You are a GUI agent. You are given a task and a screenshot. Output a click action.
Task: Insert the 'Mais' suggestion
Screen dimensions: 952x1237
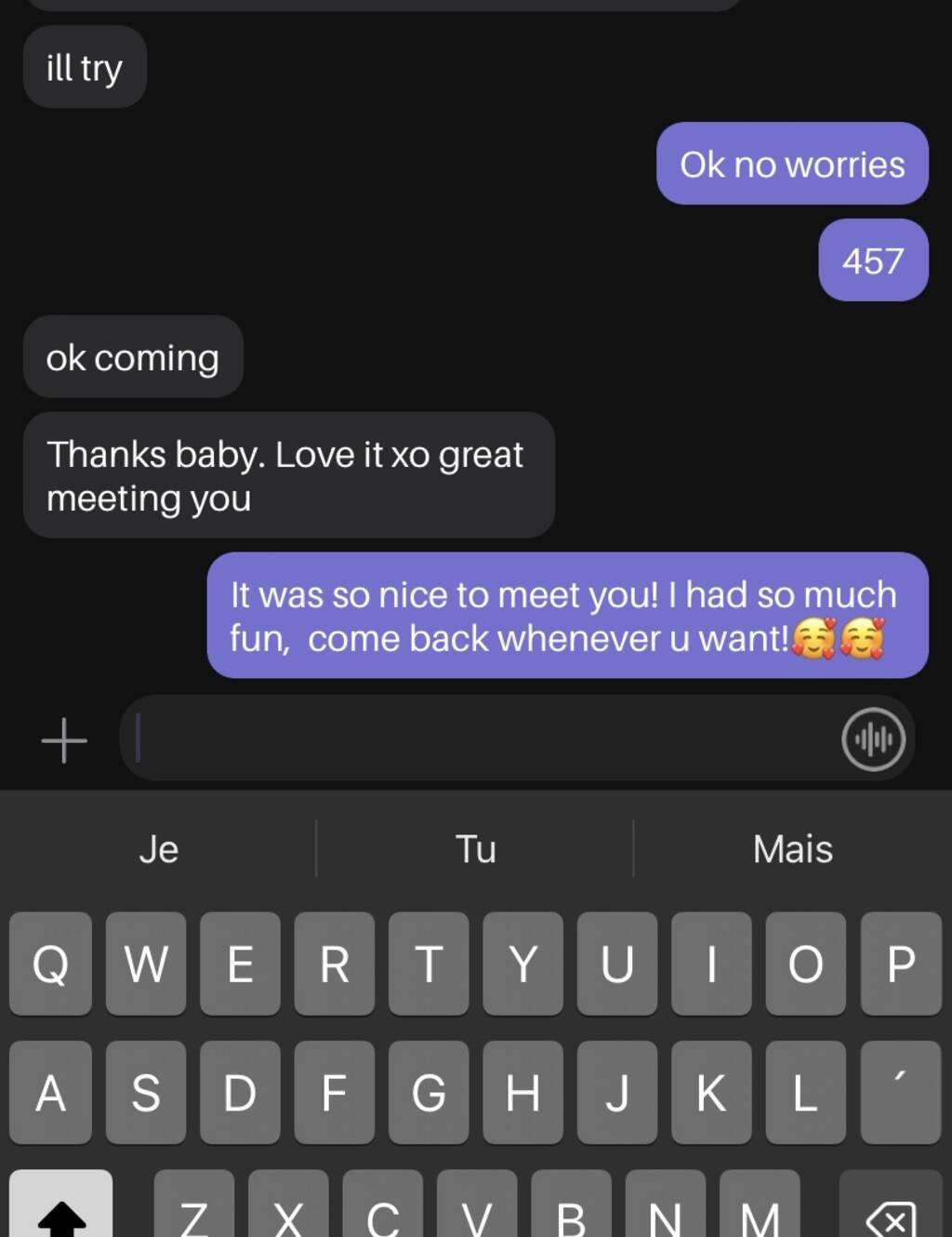(x=792, y=849)
